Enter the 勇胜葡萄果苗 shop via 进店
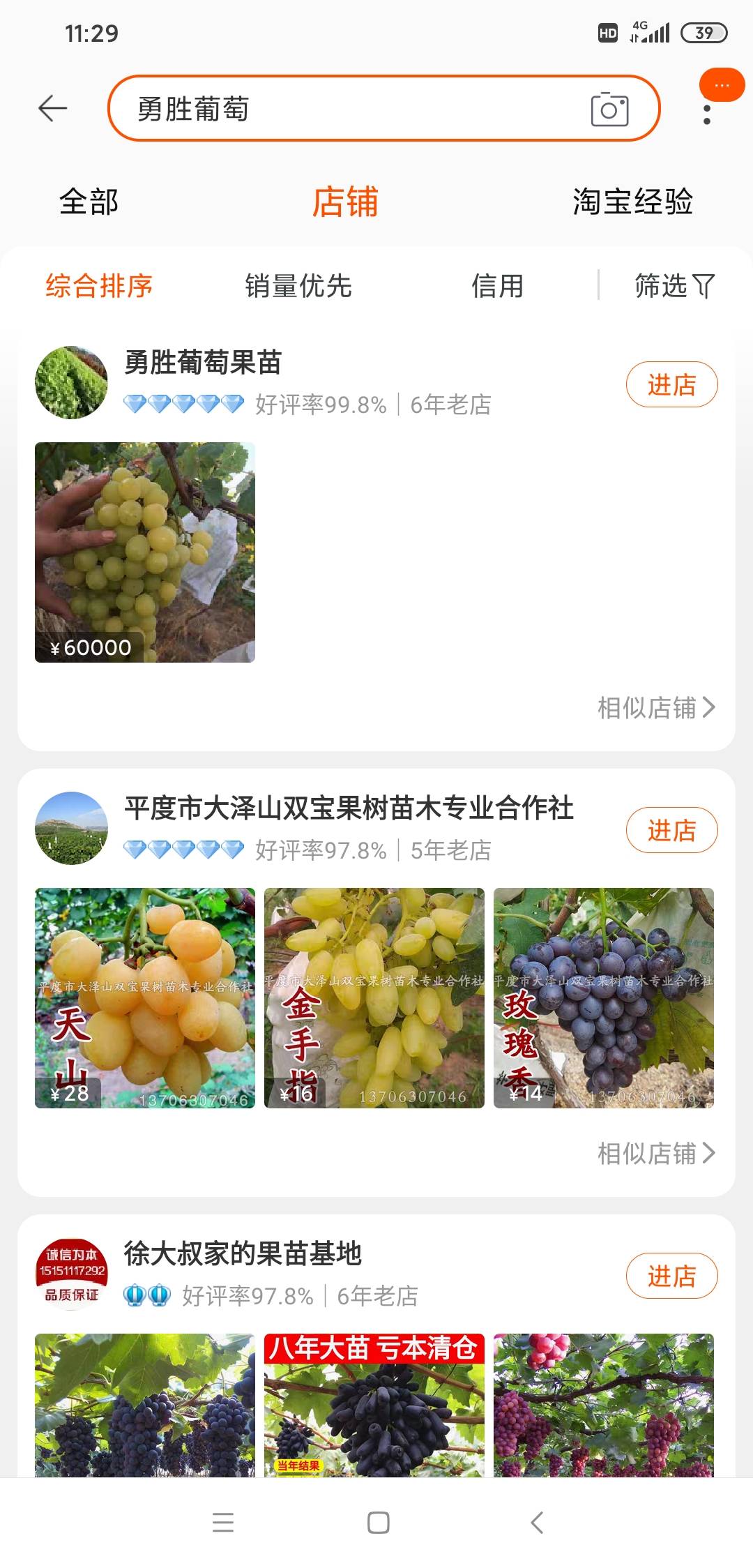Image resolution: width=753 pixels, height=1568 pixels. 671,384
